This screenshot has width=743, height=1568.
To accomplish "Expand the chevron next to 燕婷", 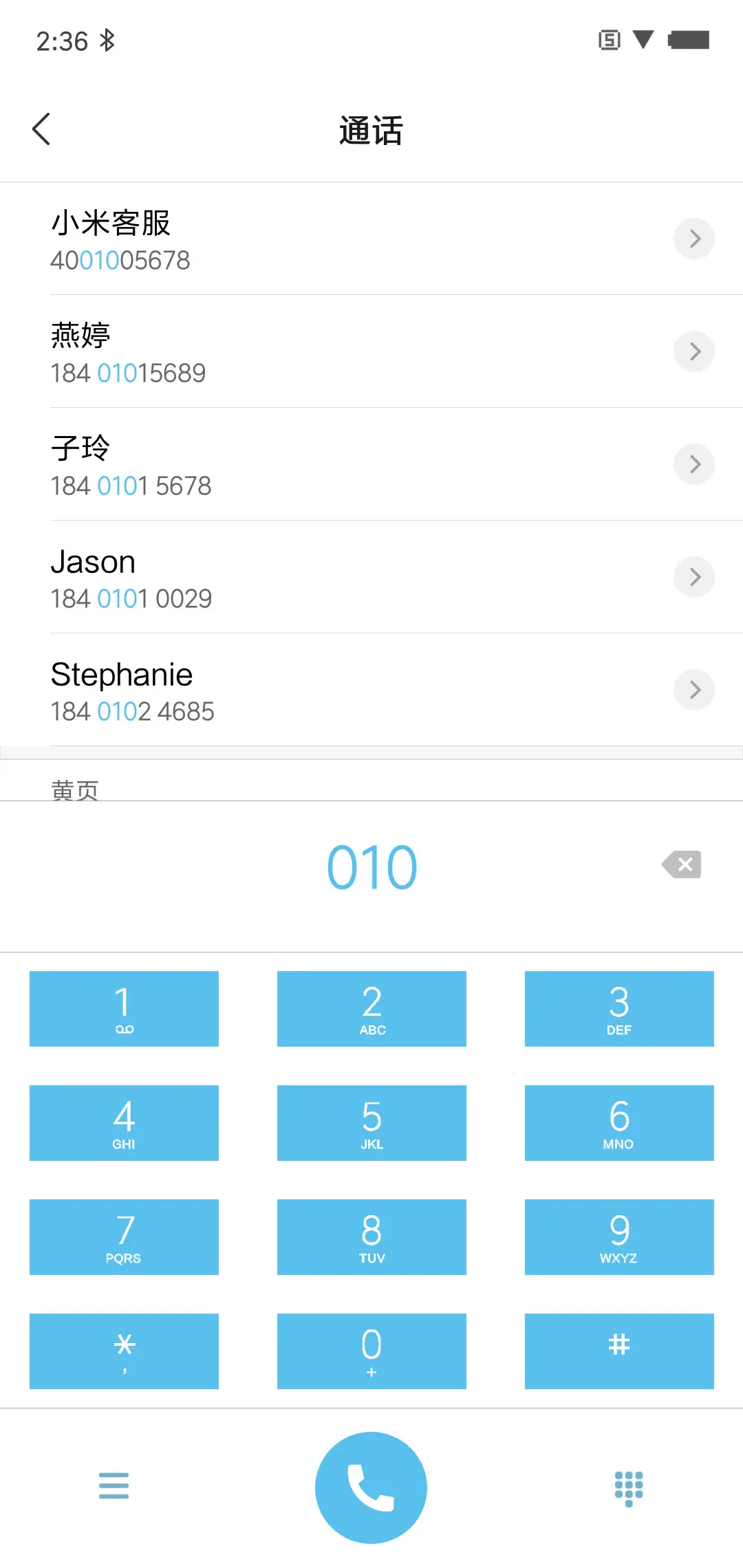I will pos(694,351).
